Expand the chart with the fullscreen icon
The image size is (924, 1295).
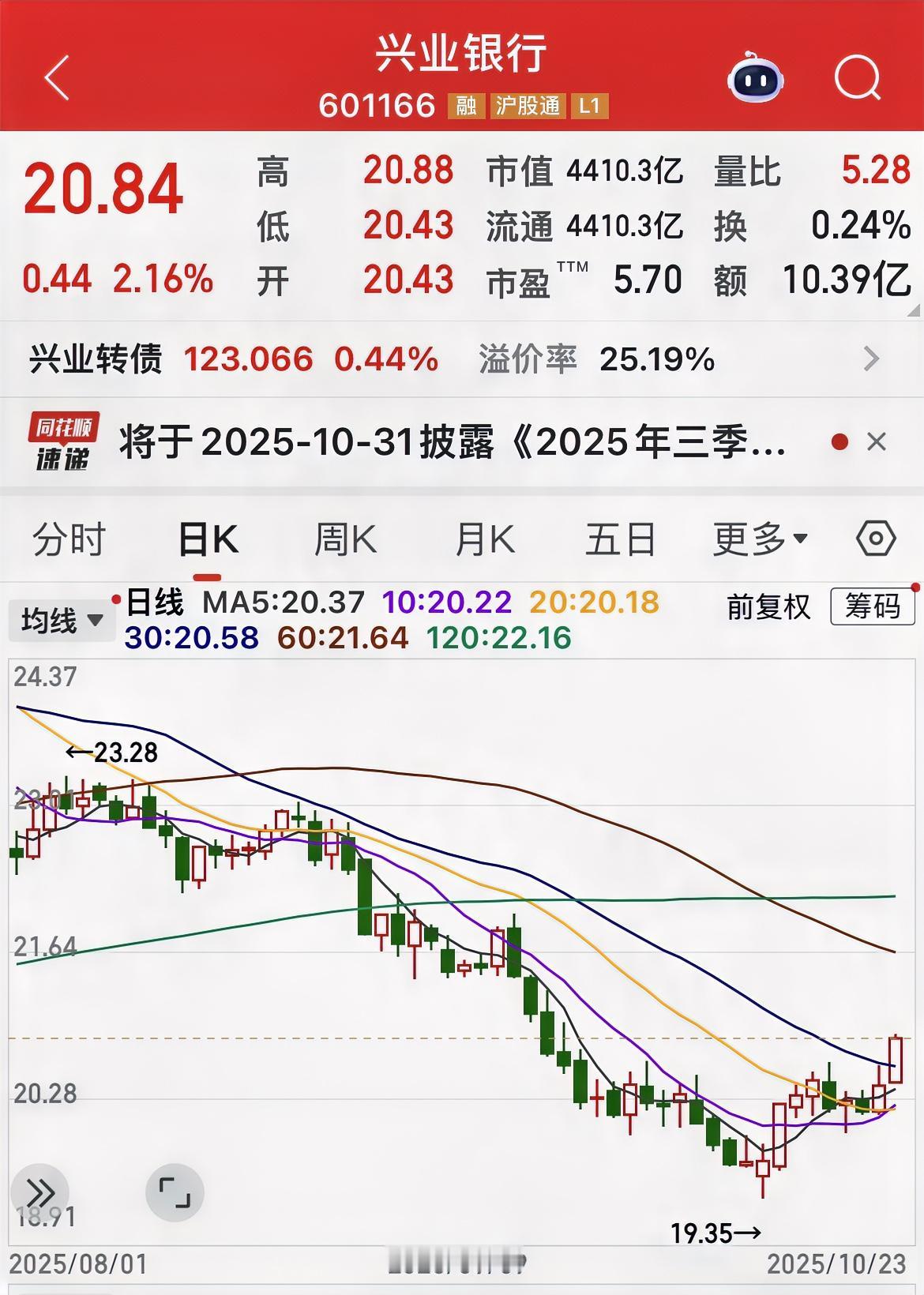click(174, 1193)
